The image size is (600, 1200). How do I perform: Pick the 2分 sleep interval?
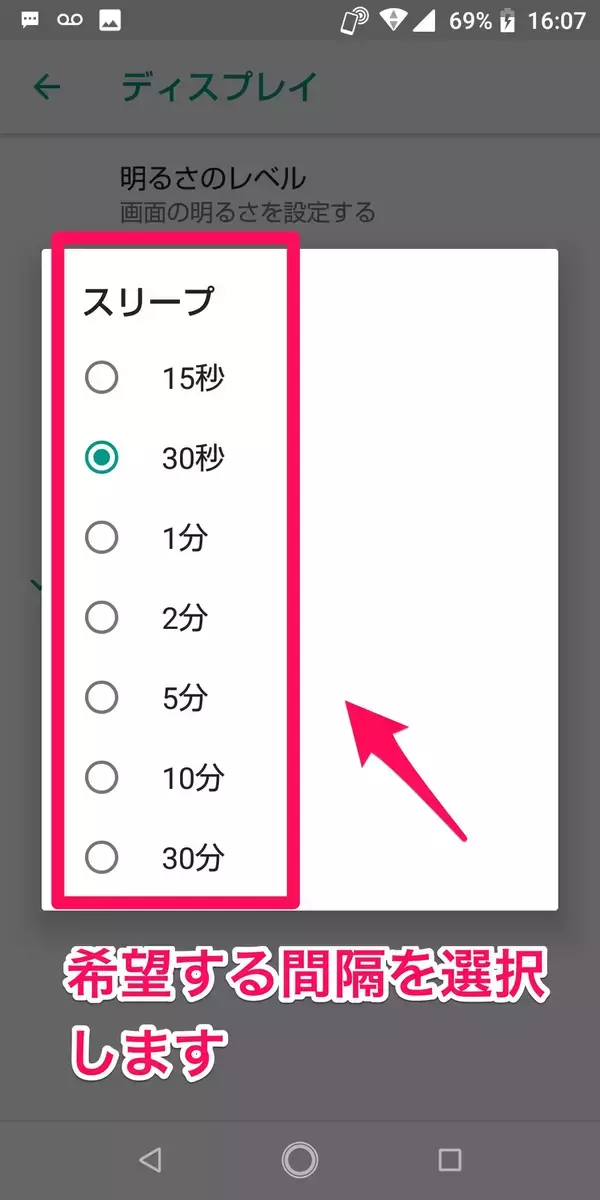click(300, 618)
